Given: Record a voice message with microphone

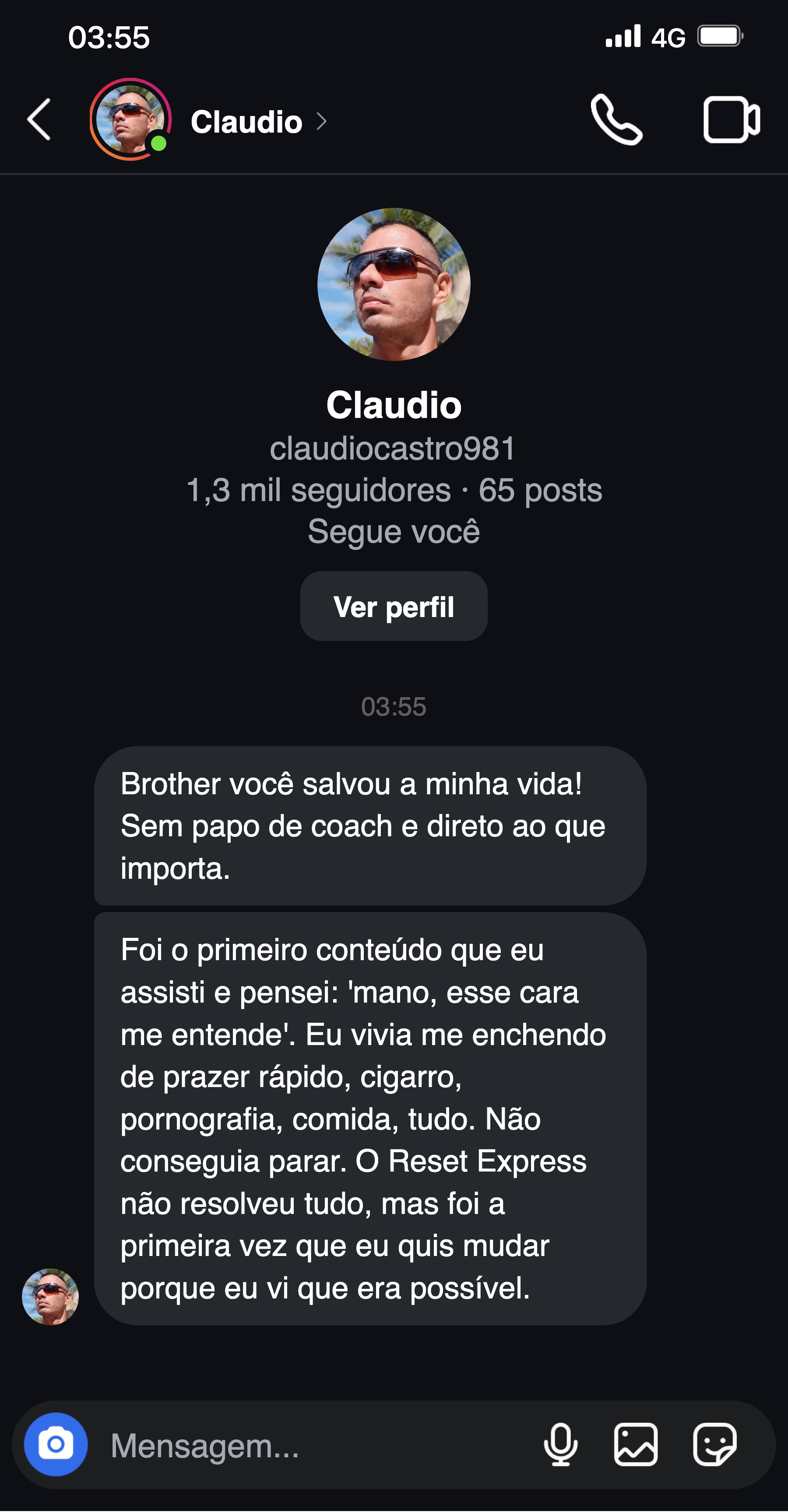Looking at the screenshot, I should [x=560, y=1445].
